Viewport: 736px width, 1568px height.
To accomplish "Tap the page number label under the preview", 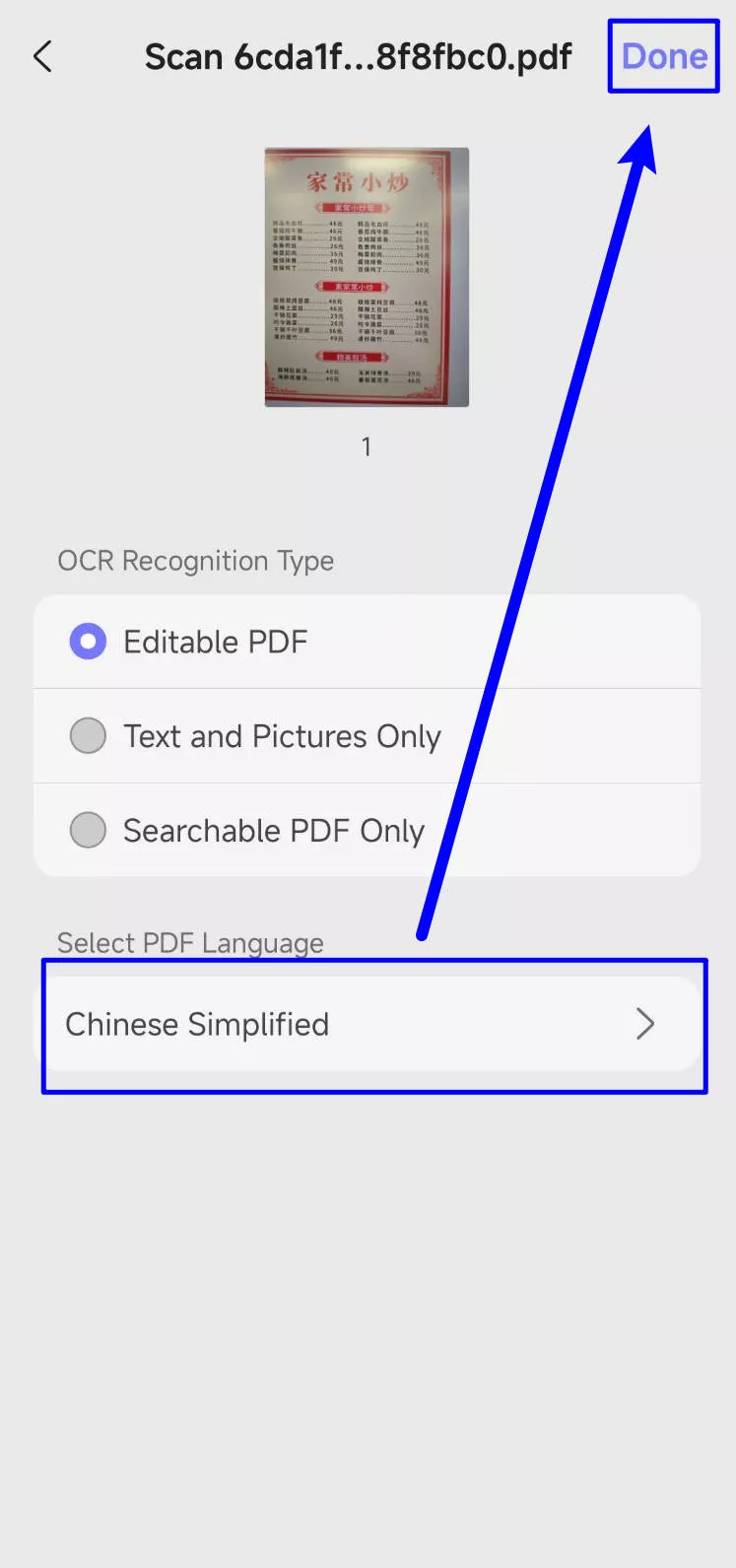I will tap(366, 446).
